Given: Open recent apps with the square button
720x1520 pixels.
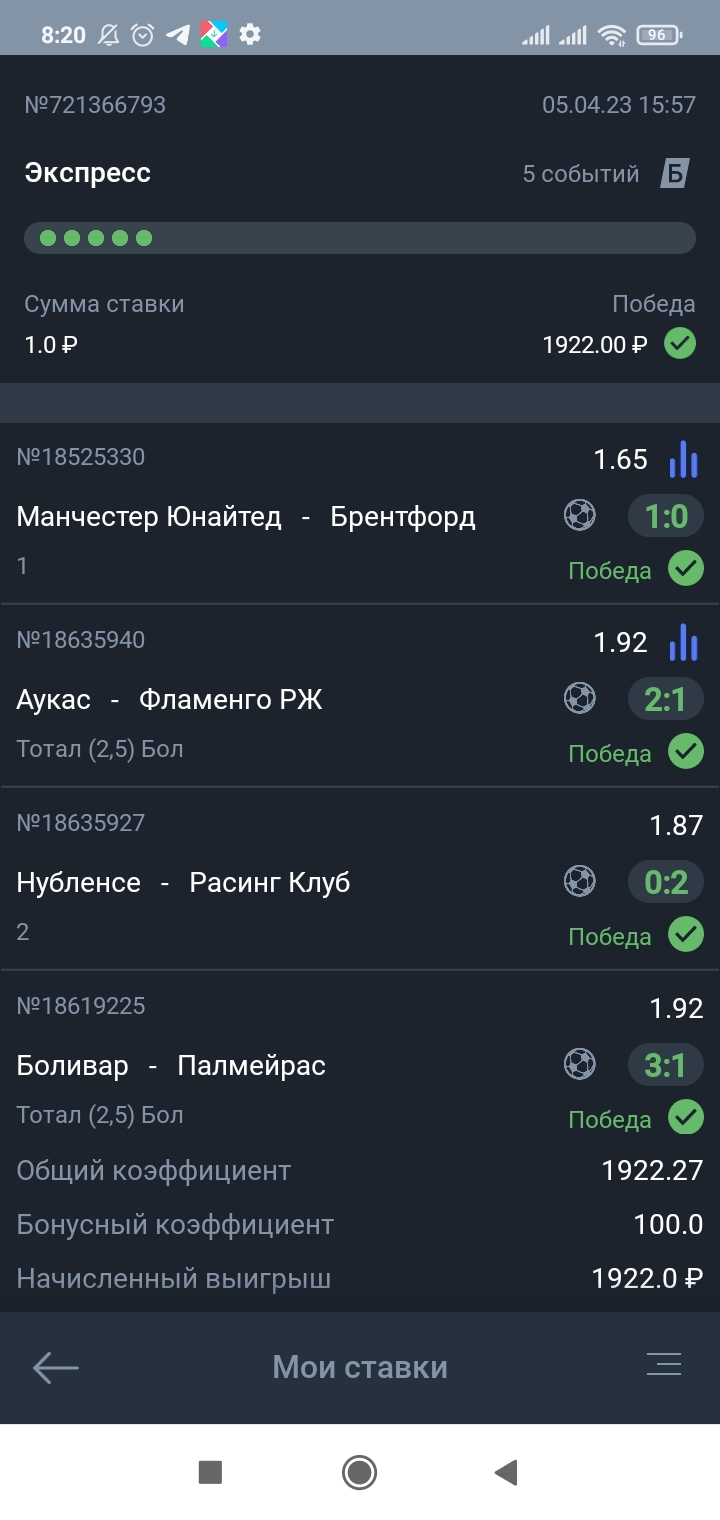Looking at the screenshot, I should (x=210, y=1472).
